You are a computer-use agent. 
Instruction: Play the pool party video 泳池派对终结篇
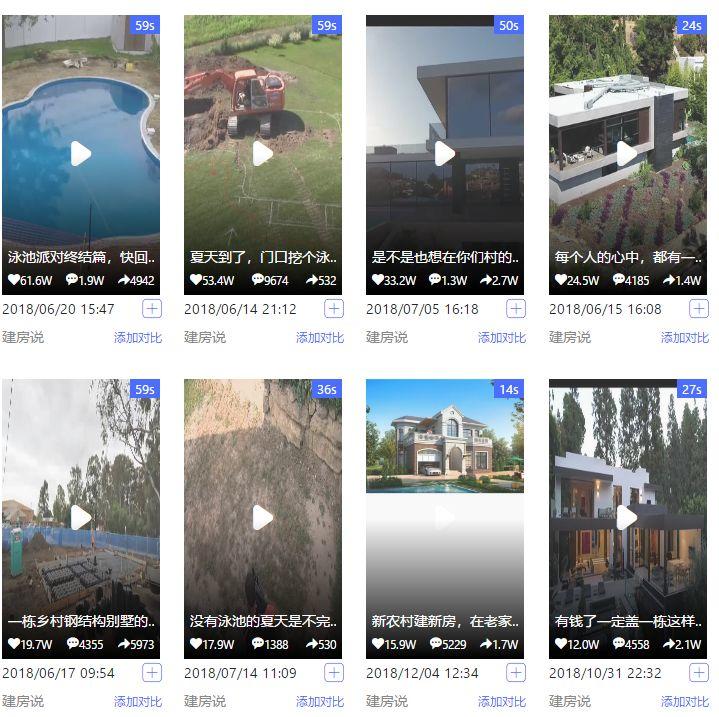(81, 153)
